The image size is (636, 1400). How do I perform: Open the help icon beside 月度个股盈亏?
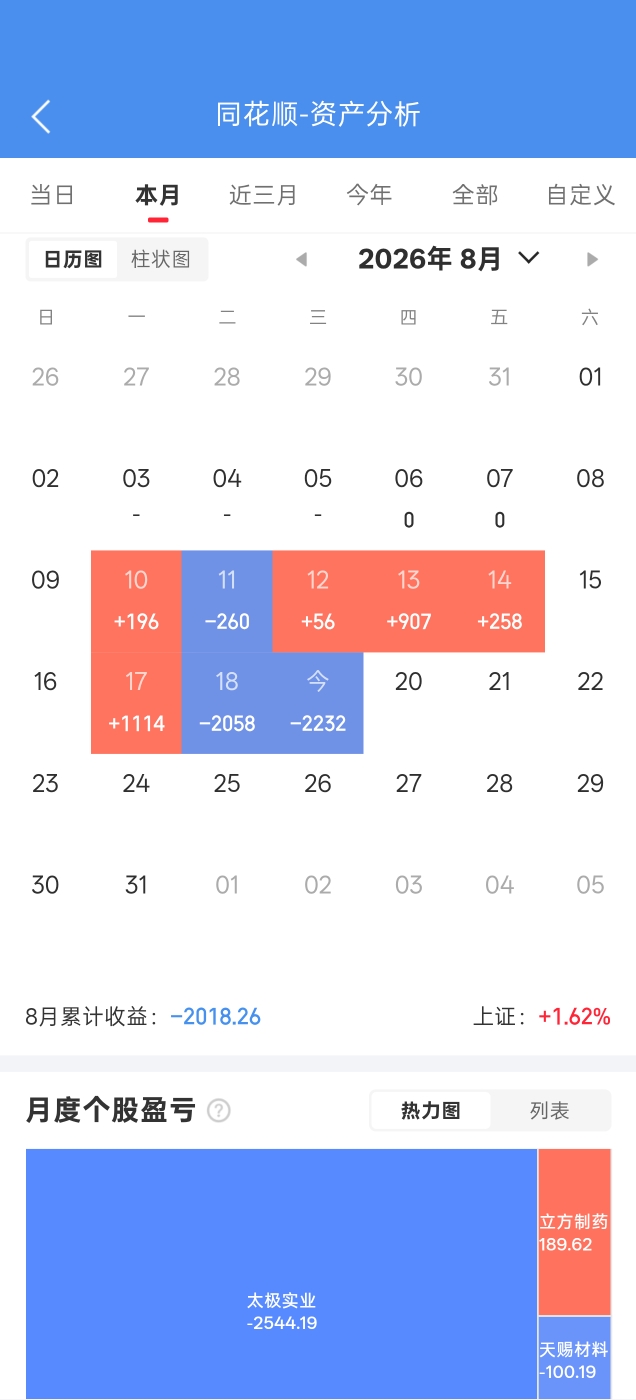(x=218, y=1111)
